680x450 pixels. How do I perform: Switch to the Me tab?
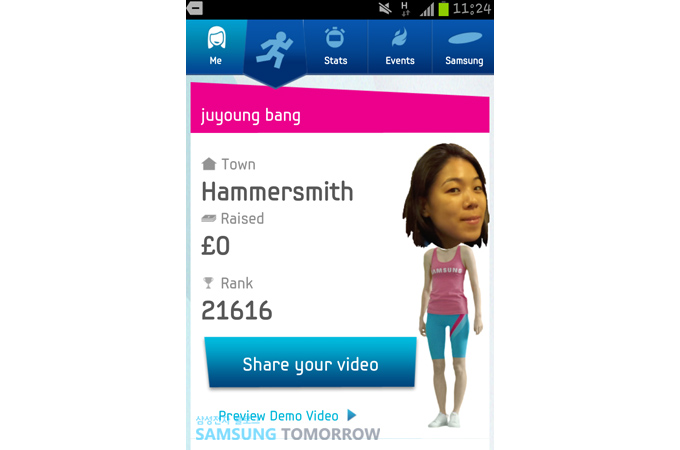tap(215, 47)
